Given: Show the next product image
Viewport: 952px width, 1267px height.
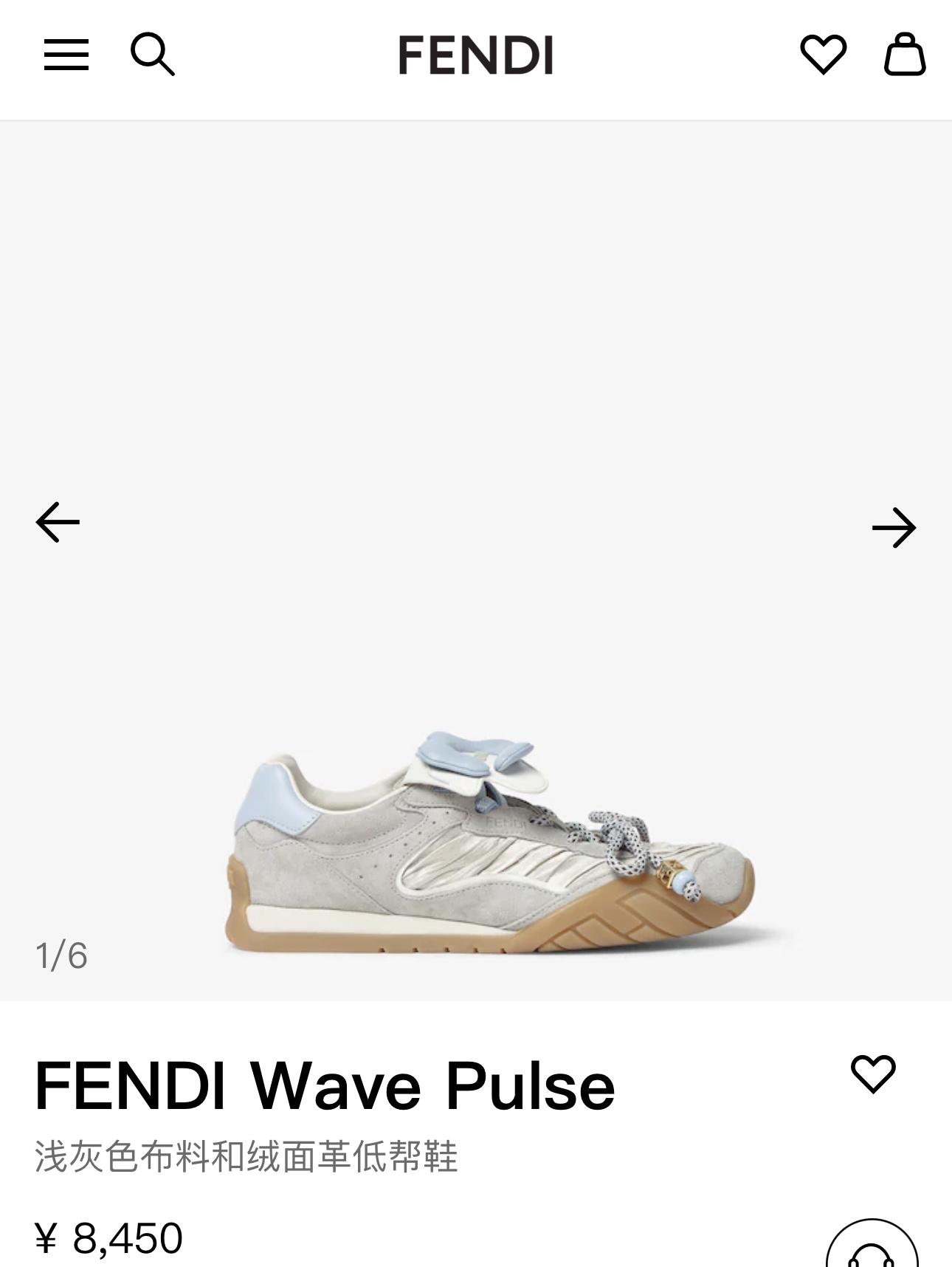Looking at the screenshot, I should pyautogui.click(x=894, y=528).
